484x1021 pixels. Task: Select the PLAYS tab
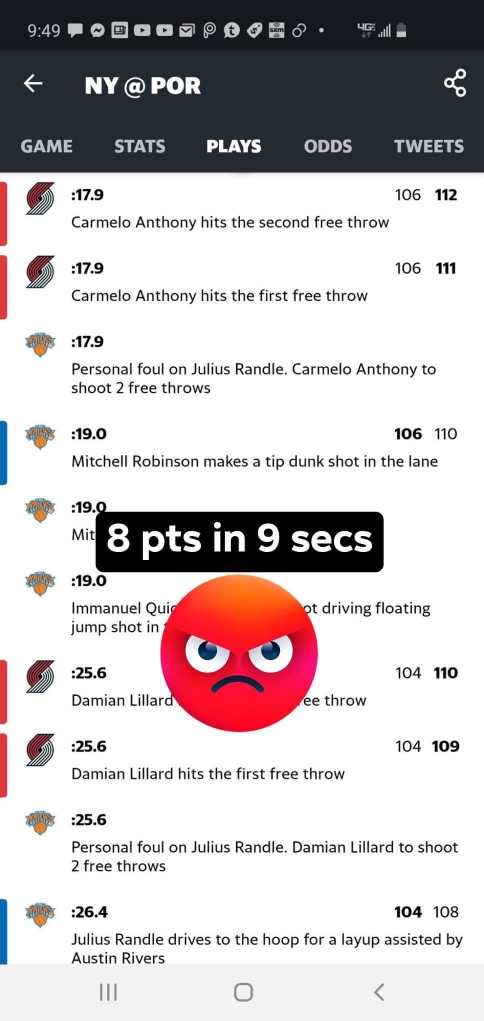pyautogui.click(x=234, y=147)
